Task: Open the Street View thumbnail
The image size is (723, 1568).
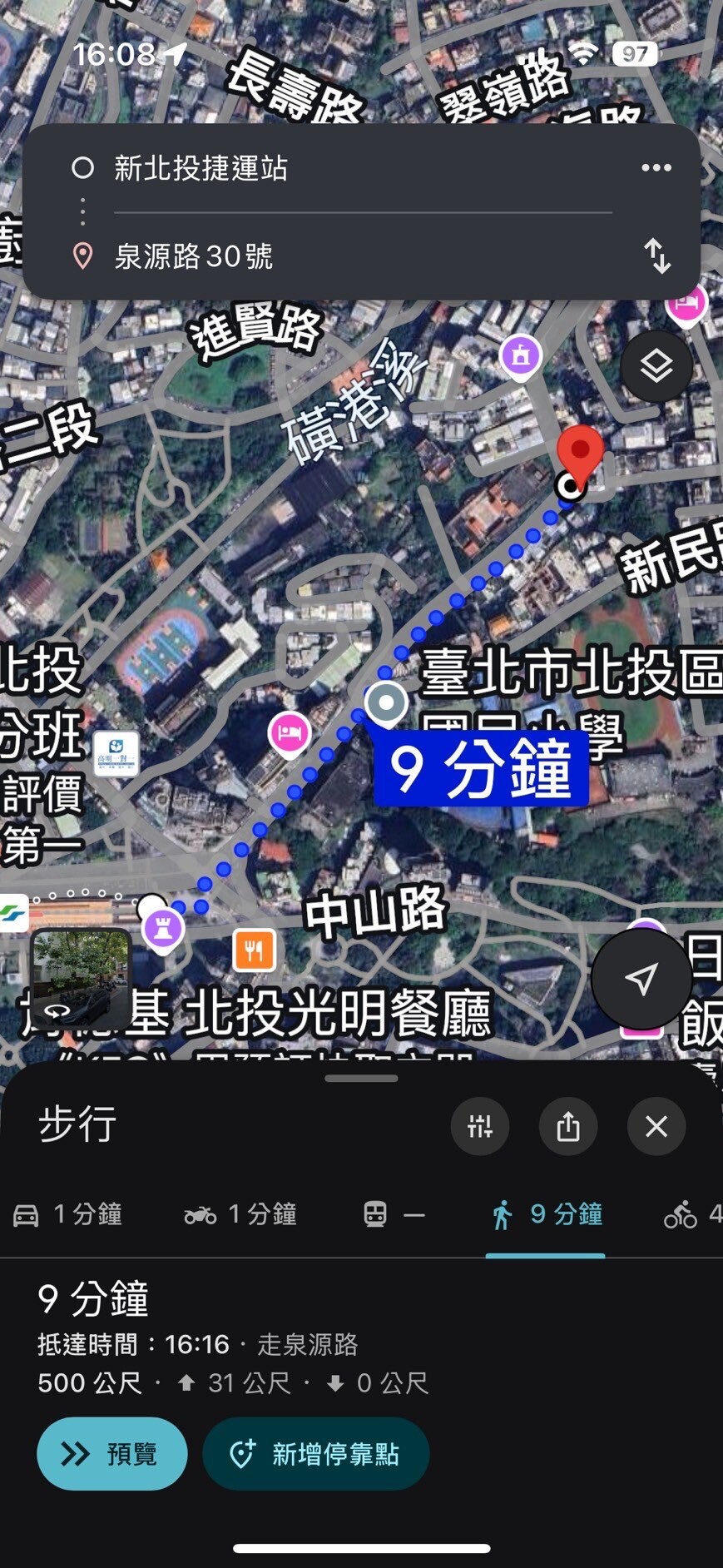Action: [x=81, y=979]
